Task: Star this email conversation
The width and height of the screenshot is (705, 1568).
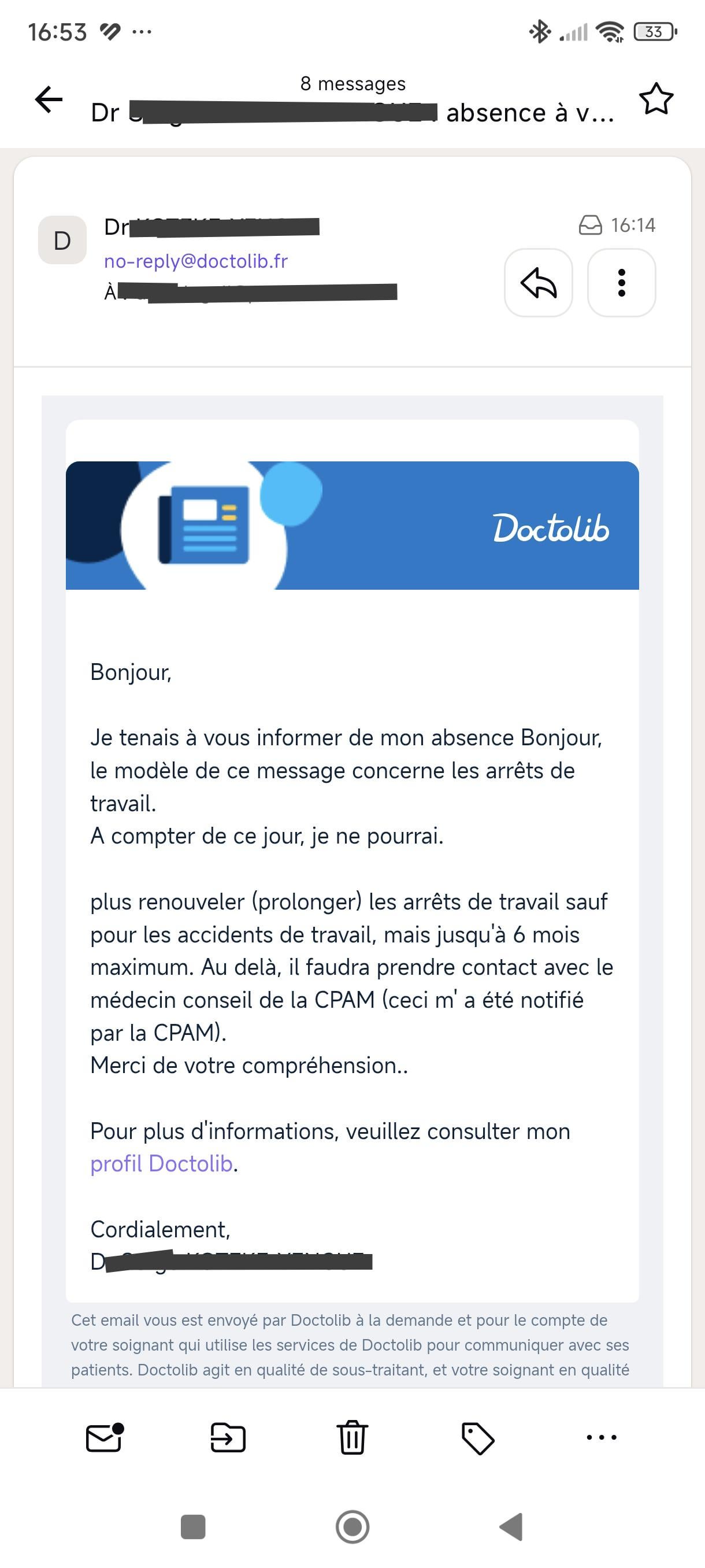Action: click(656, 99)
